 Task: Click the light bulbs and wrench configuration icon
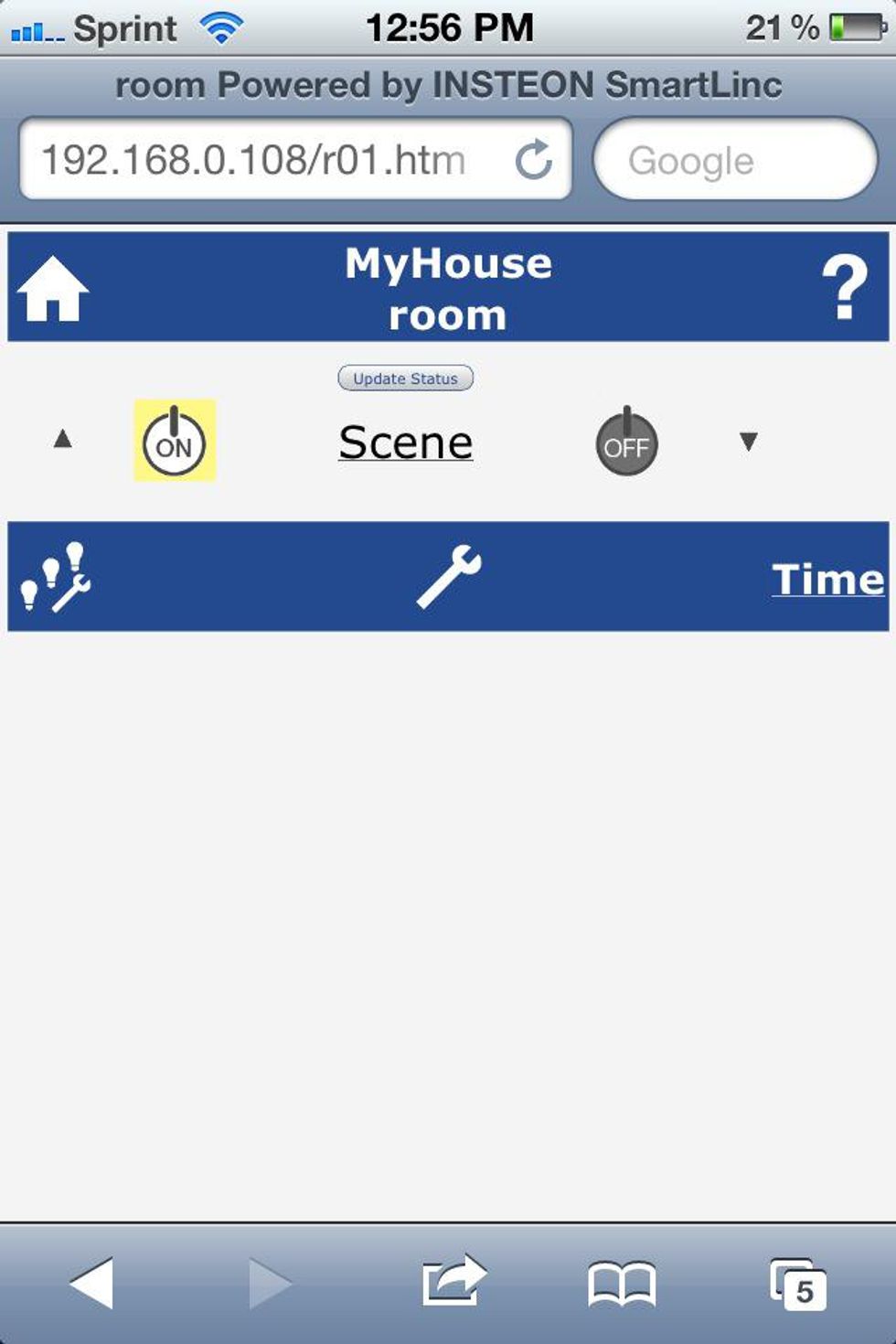(x=55, y=576)
